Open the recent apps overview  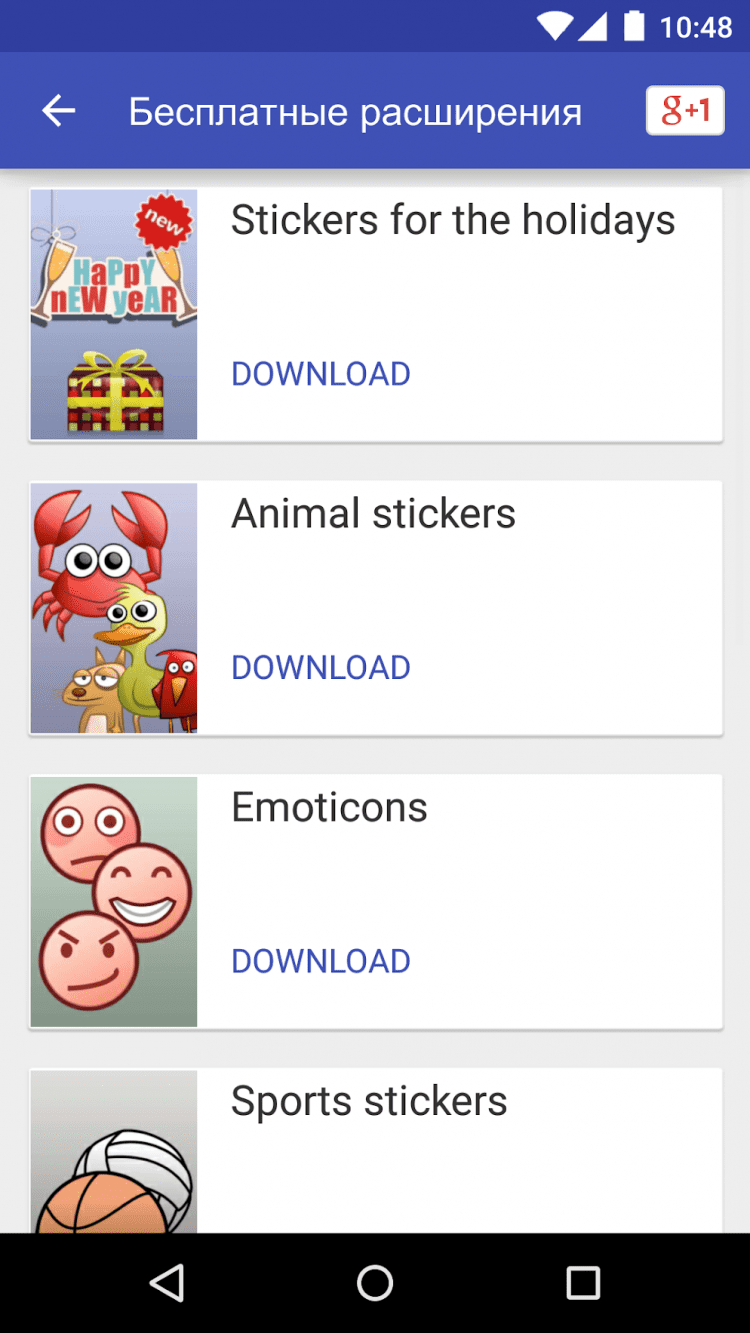point(582,1282)
